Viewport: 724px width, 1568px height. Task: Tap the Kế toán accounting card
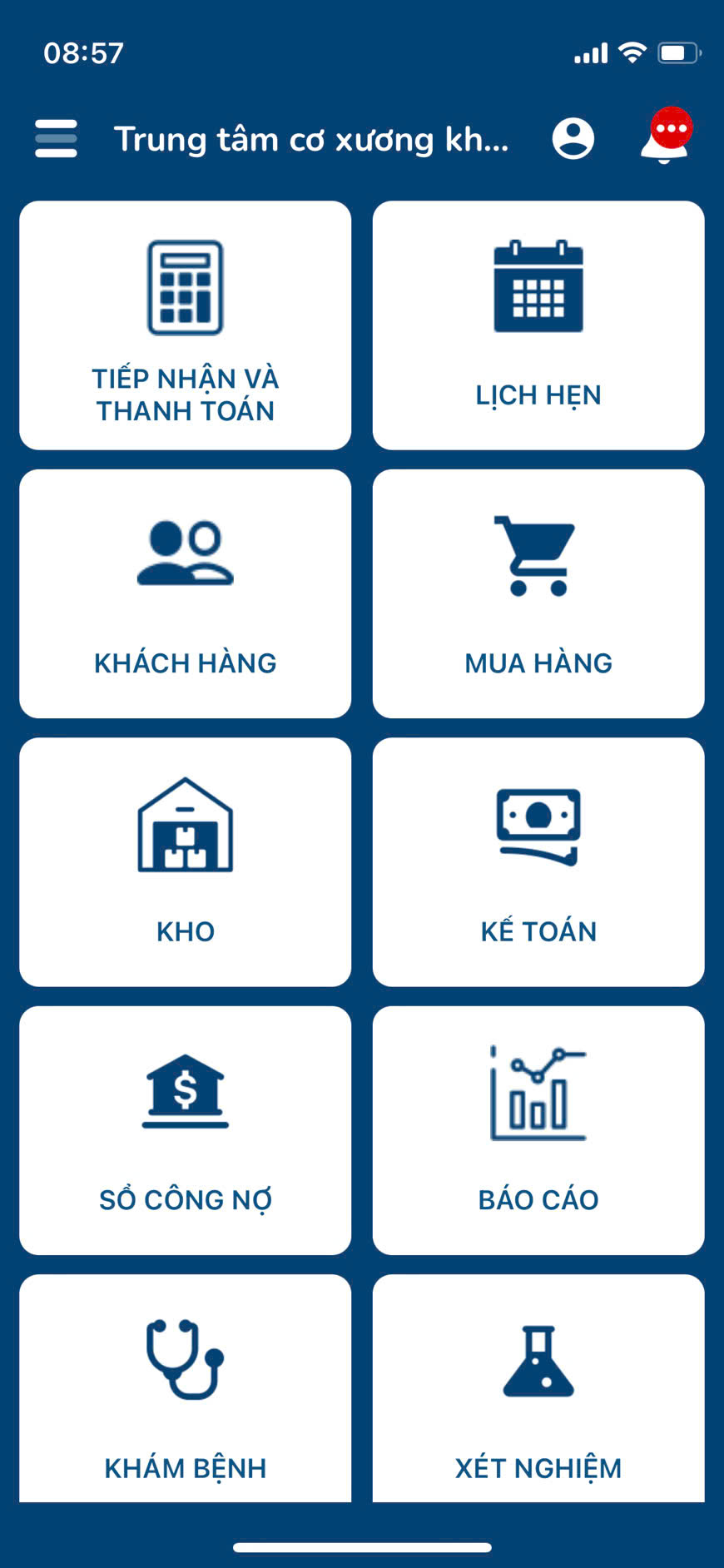coord(538,861)
